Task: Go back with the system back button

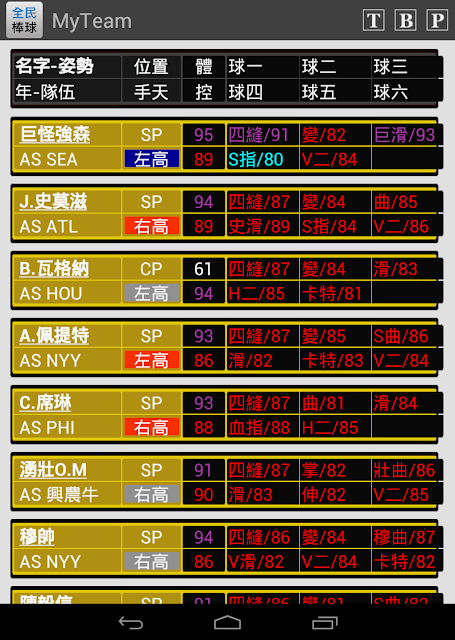Action: pos(131,623)
